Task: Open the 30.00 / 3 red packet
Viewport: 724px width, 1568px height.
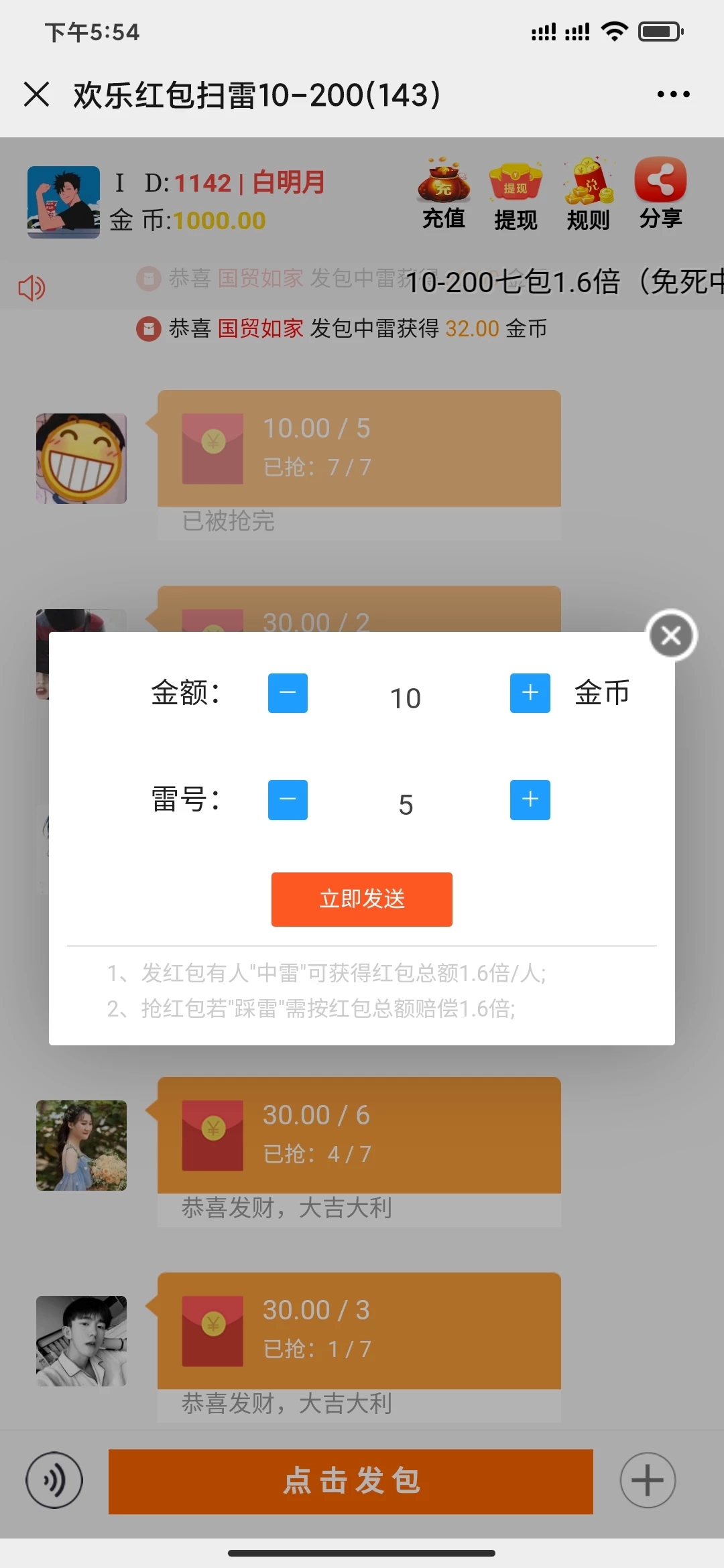Action: 359,1330
